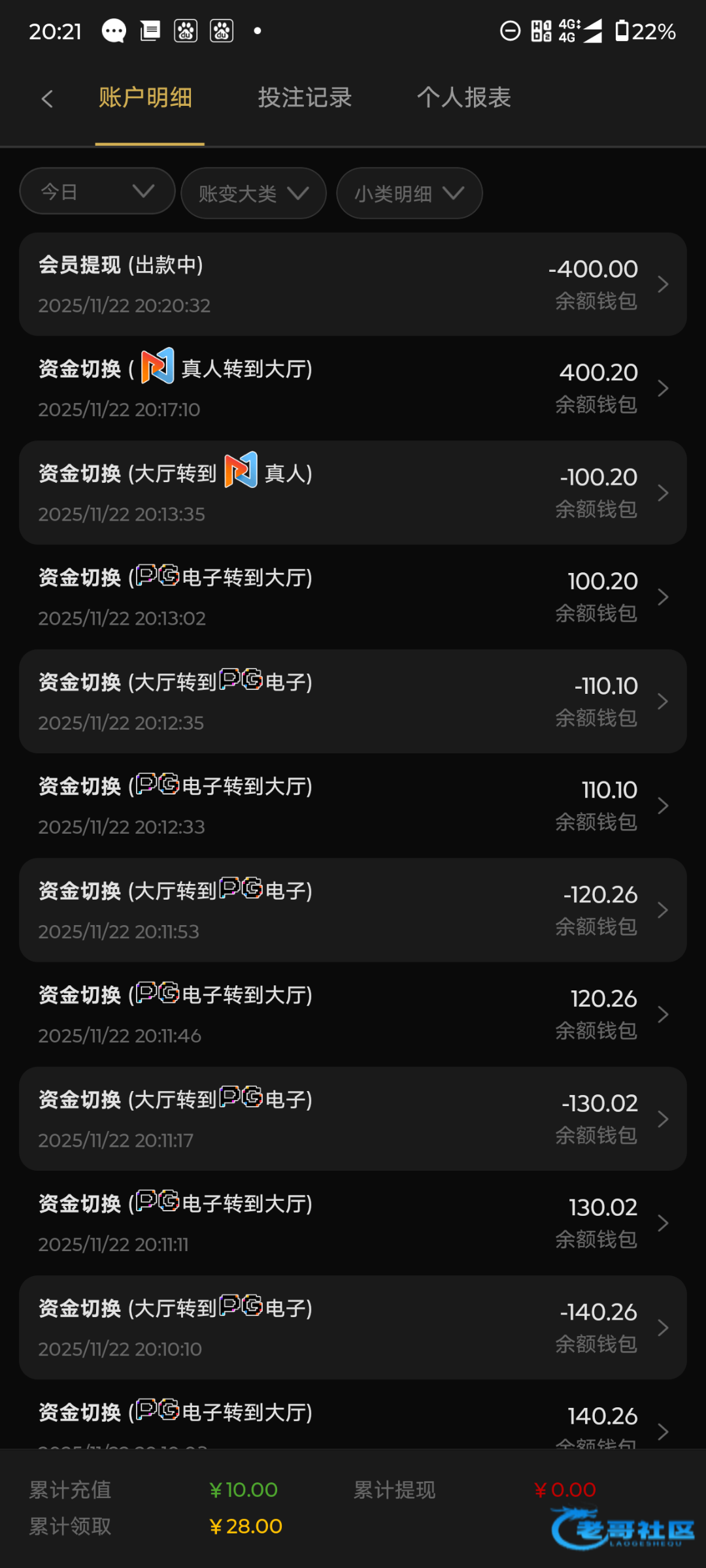Select the 账户明细 tab
The height and width of the screenshot is (1568, 706).
pyautogui.click(x=146, y=98)
